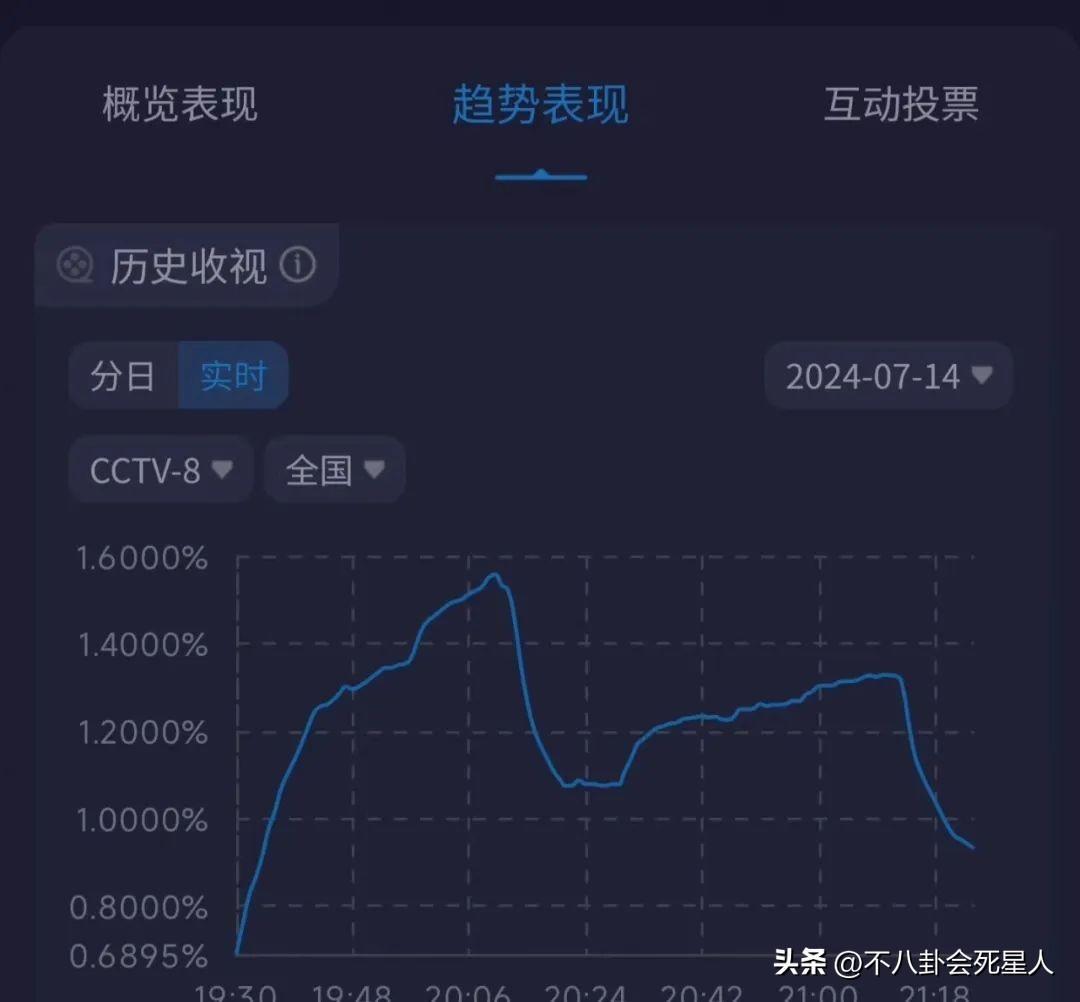Select the 实时 segment
The width and height of the screenshot is (1080, 1002).
(234, 376)
